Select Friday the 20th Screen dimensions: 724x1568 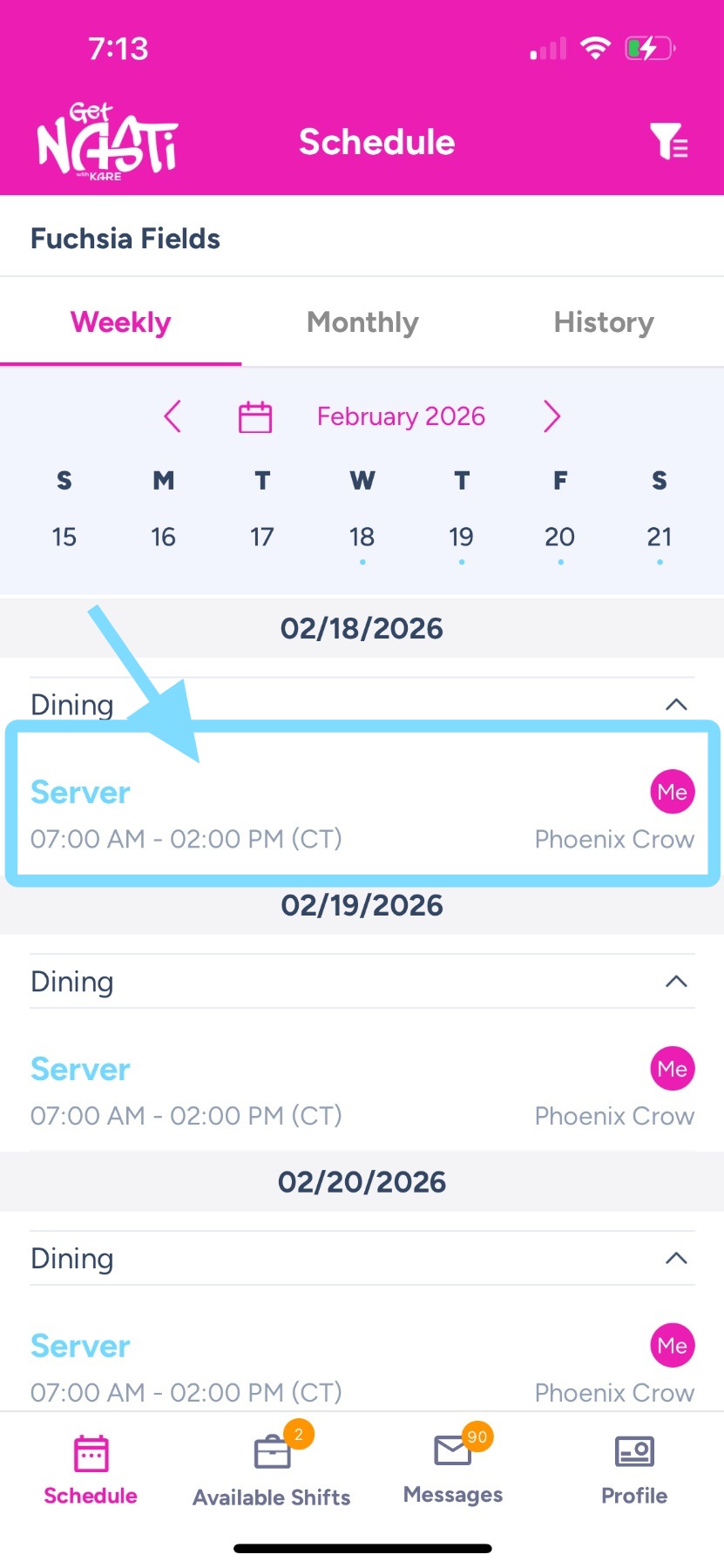point(559,537)
